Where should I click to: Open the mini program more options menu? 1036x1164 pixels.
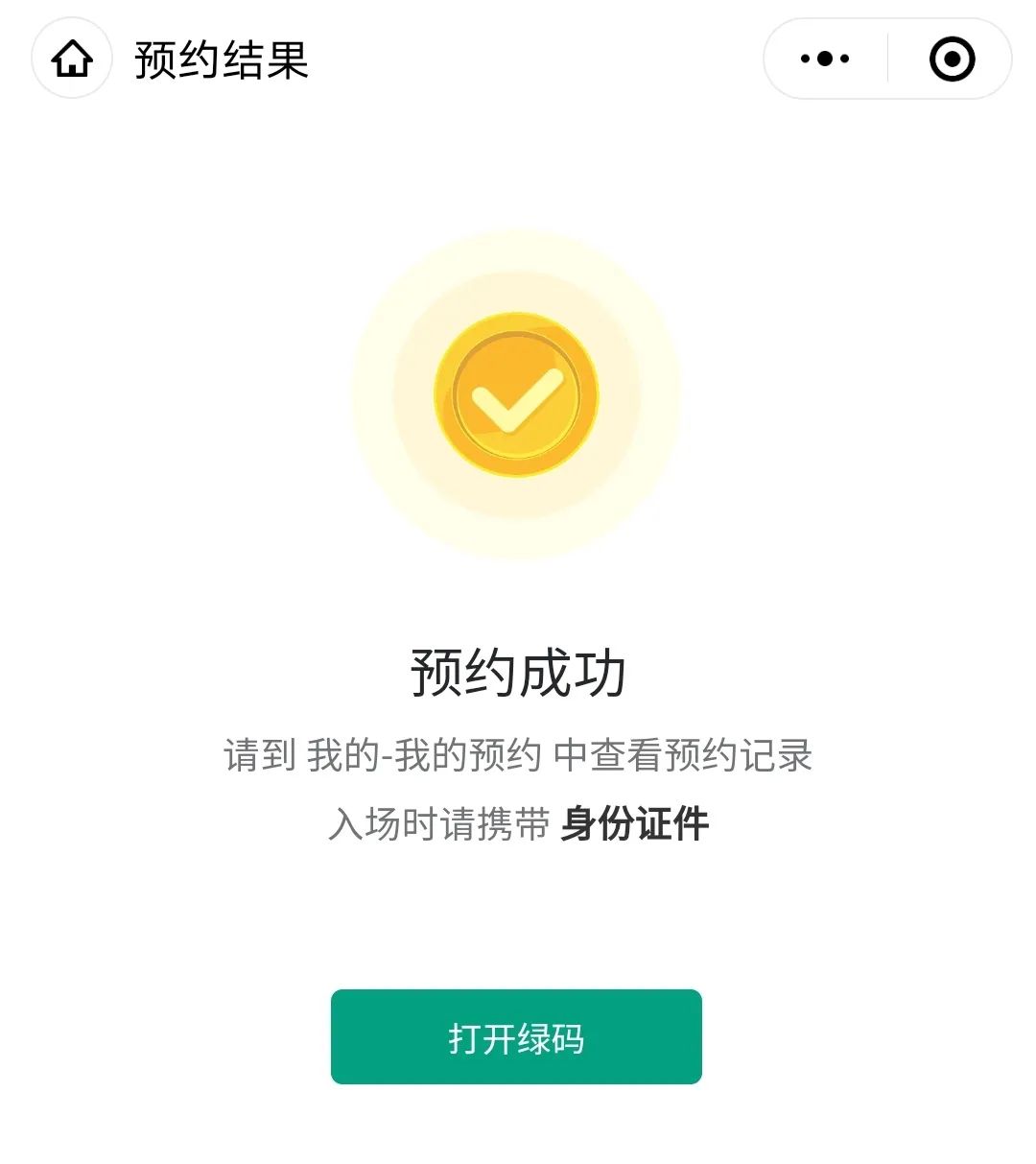[x=825, y=59]
